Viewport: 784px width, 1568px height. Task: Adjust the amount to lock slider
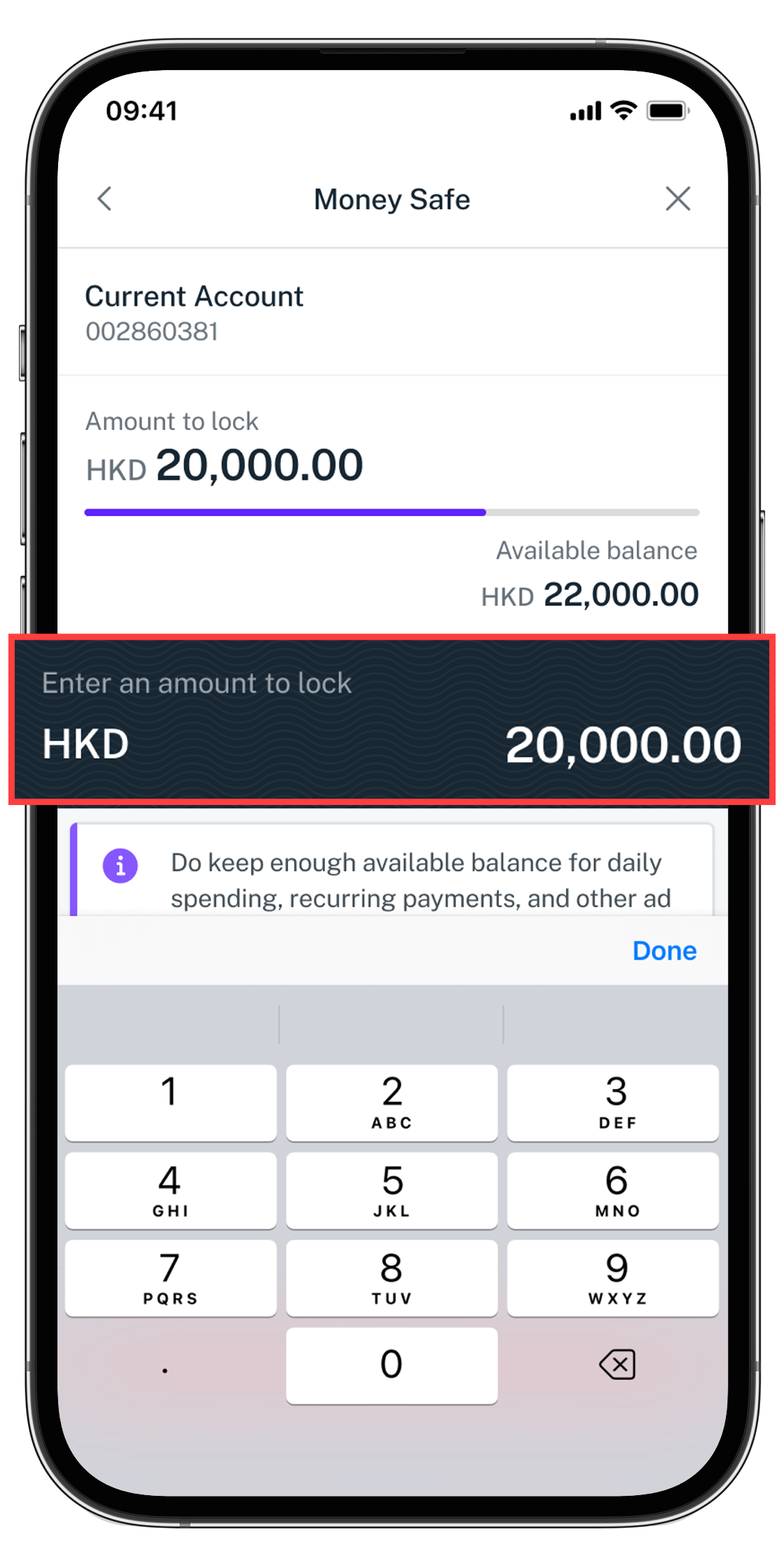pos(486,512)
